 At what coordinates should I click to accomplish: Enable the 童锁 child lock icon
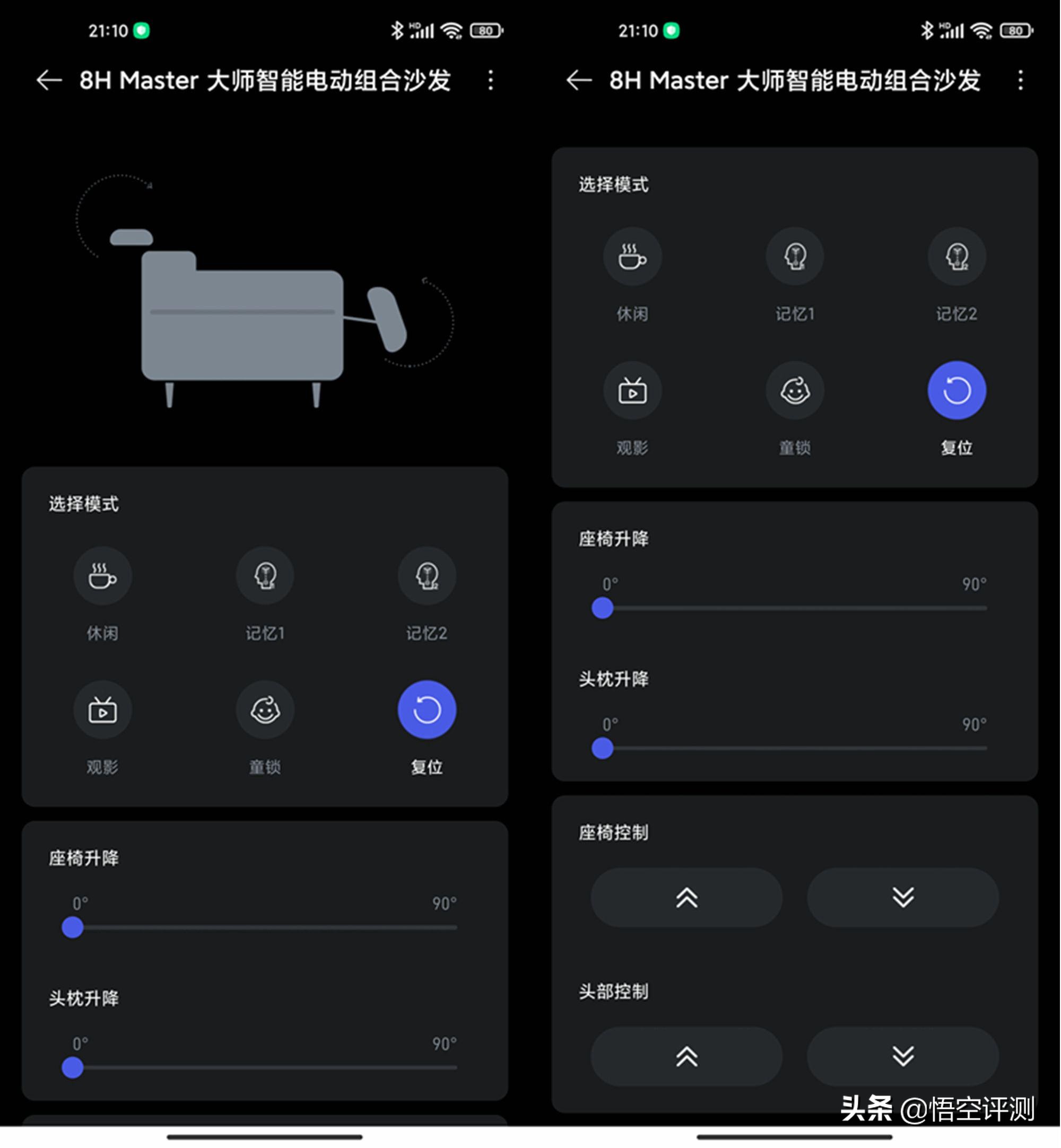pyautogui.click(x=264, y=709)
